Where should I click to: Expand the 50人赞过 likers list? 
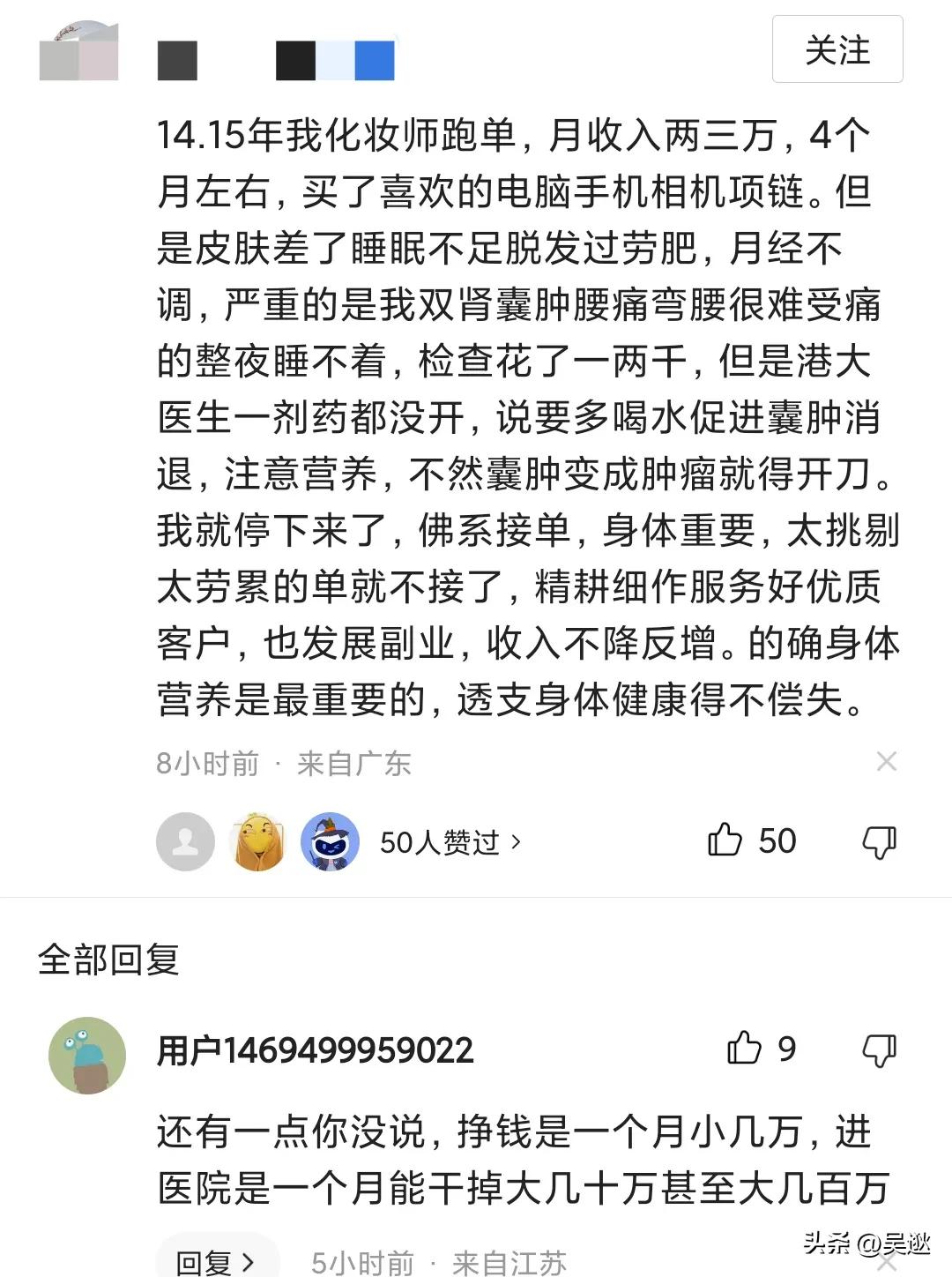[441, 842]
